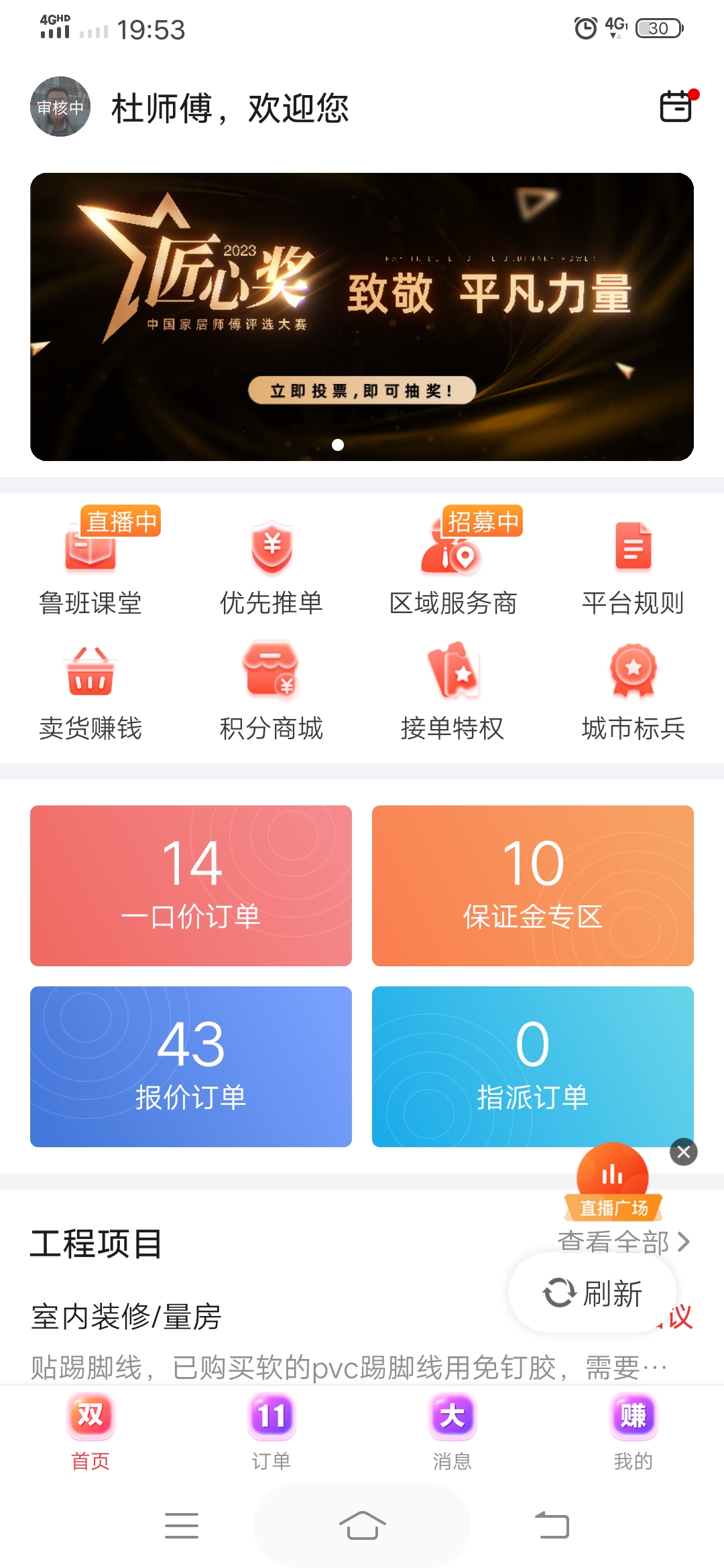
Task: Open 卖货赚钱
Action: [x=90, y=690]
